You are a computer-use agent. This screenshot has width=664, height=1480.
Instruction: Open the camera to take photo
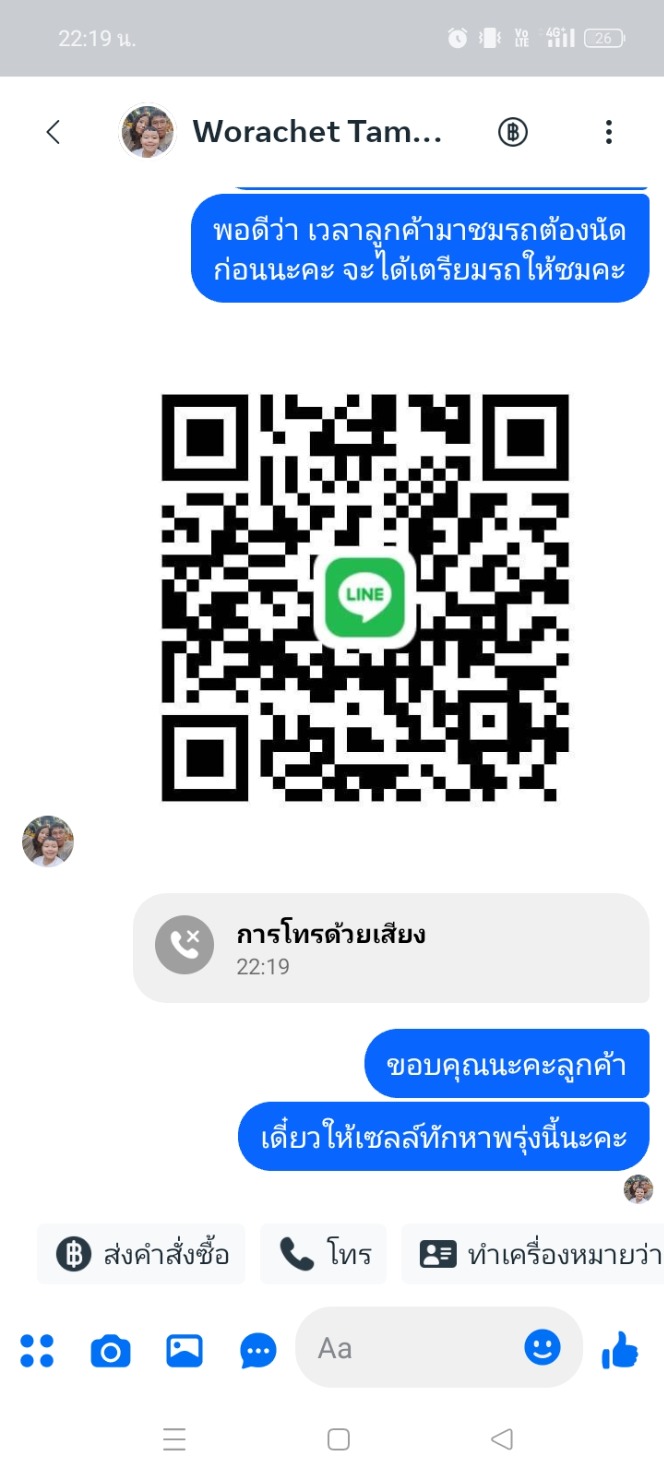(x=110, y=1351)
